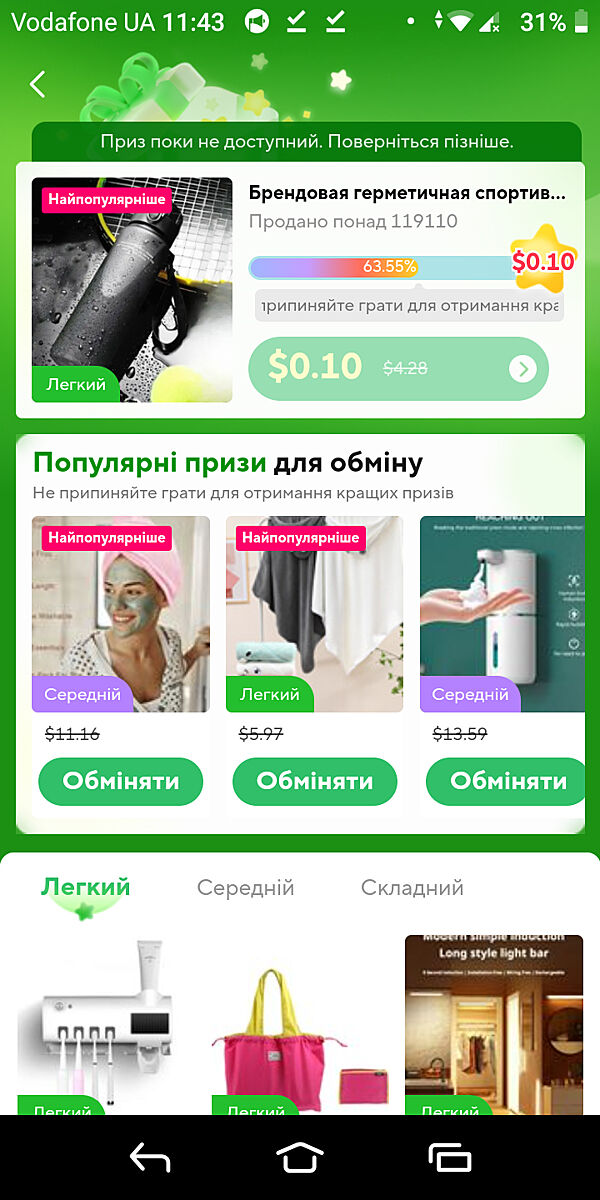This screenshot has width=600, height=1200.
Task: Open the light bar product
Action: pos(493,1025)
